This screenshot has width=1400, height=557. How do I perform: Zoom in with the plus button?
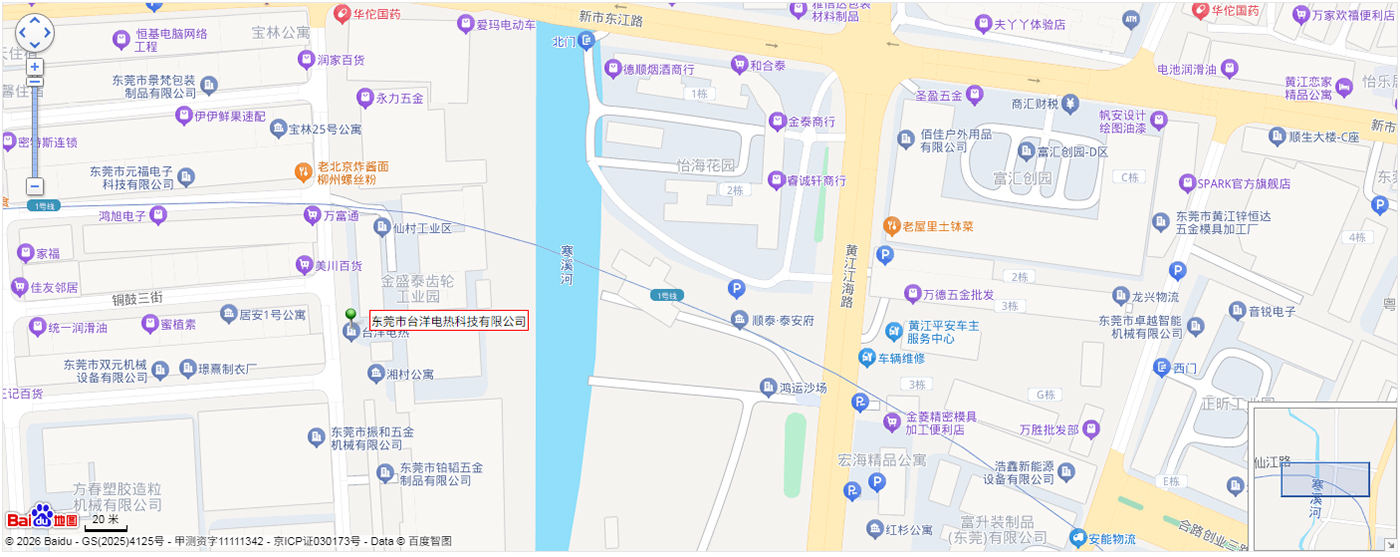click(34, 67)
